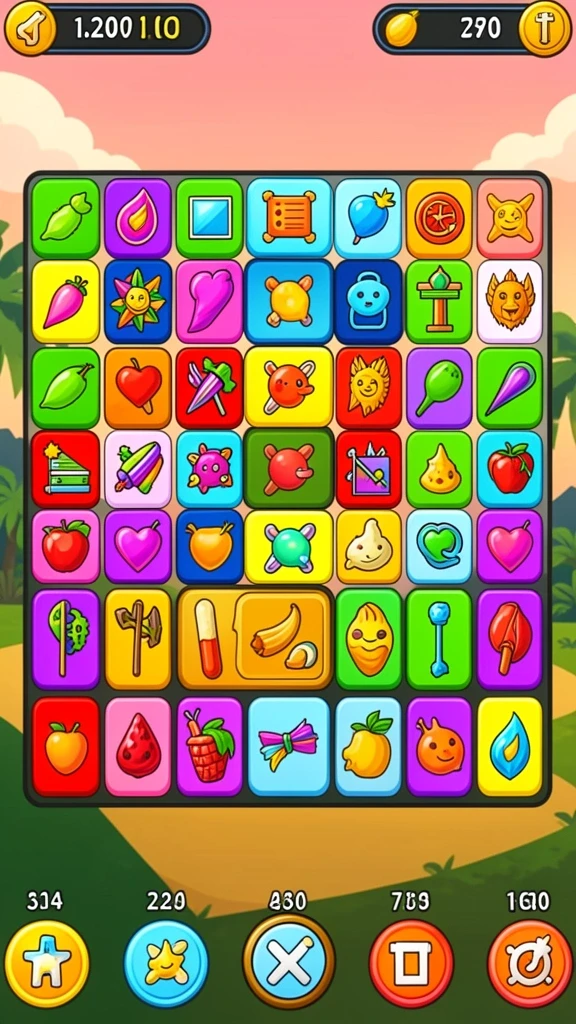The image size is (576, 1024).
Task: Select the banana tile on the board
Action: 283,638
